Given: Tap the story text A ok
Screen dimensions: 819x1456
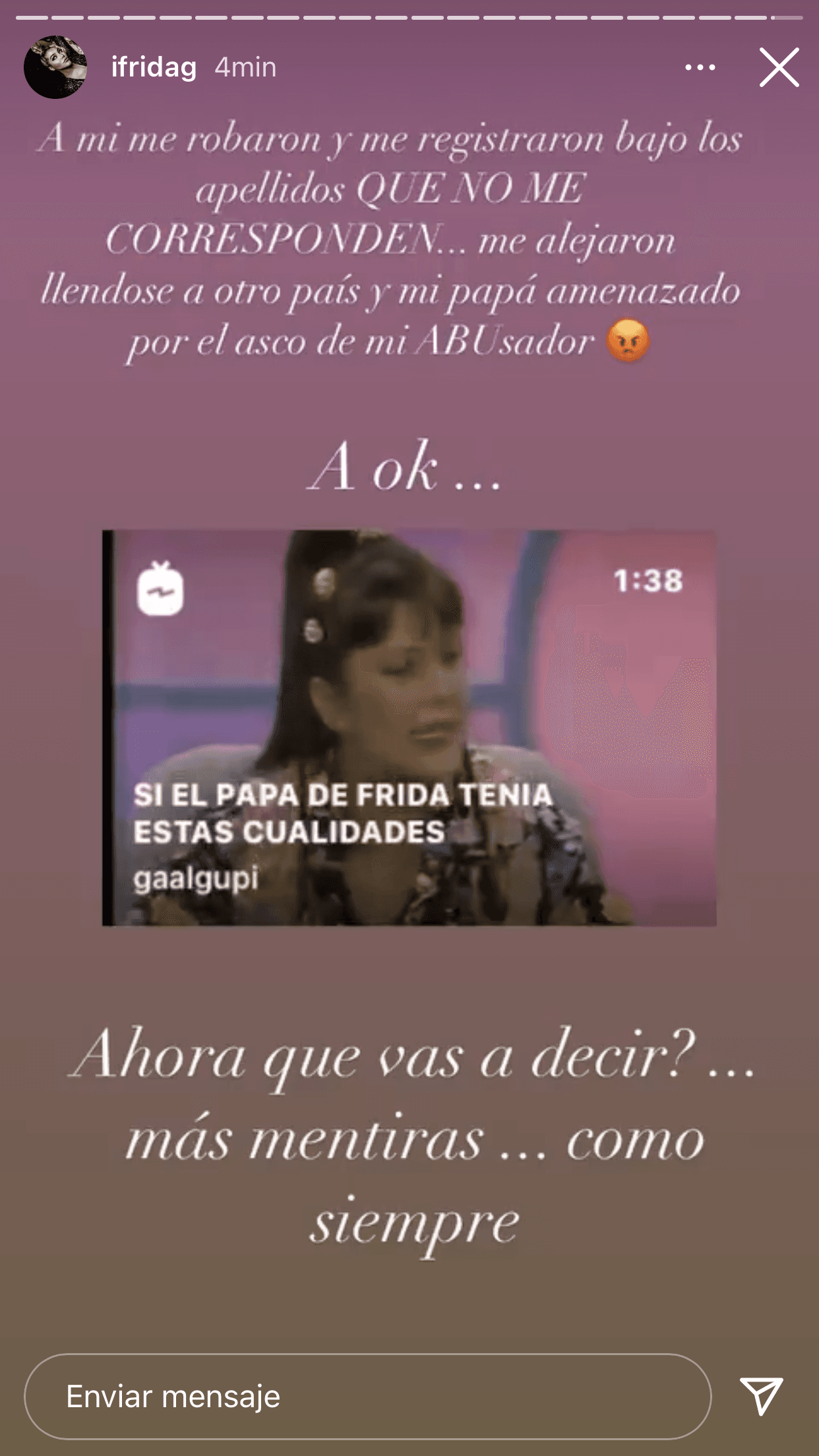Looking at the screenshot, I should [409, 468].
